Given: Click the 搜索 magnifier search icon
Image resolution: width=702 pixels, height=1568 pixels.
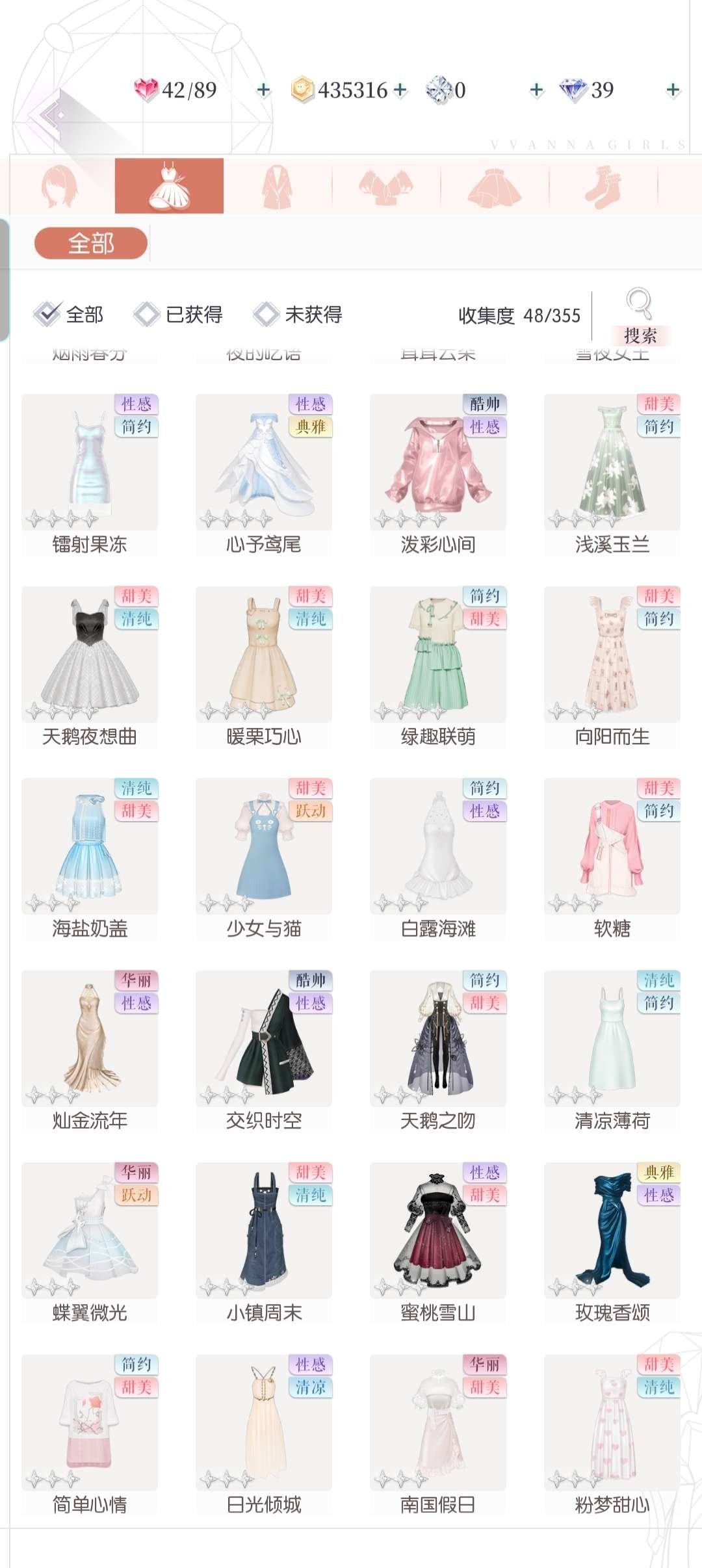Looking at the screenshot, I should pyautogui.click(x=638, y=304).
